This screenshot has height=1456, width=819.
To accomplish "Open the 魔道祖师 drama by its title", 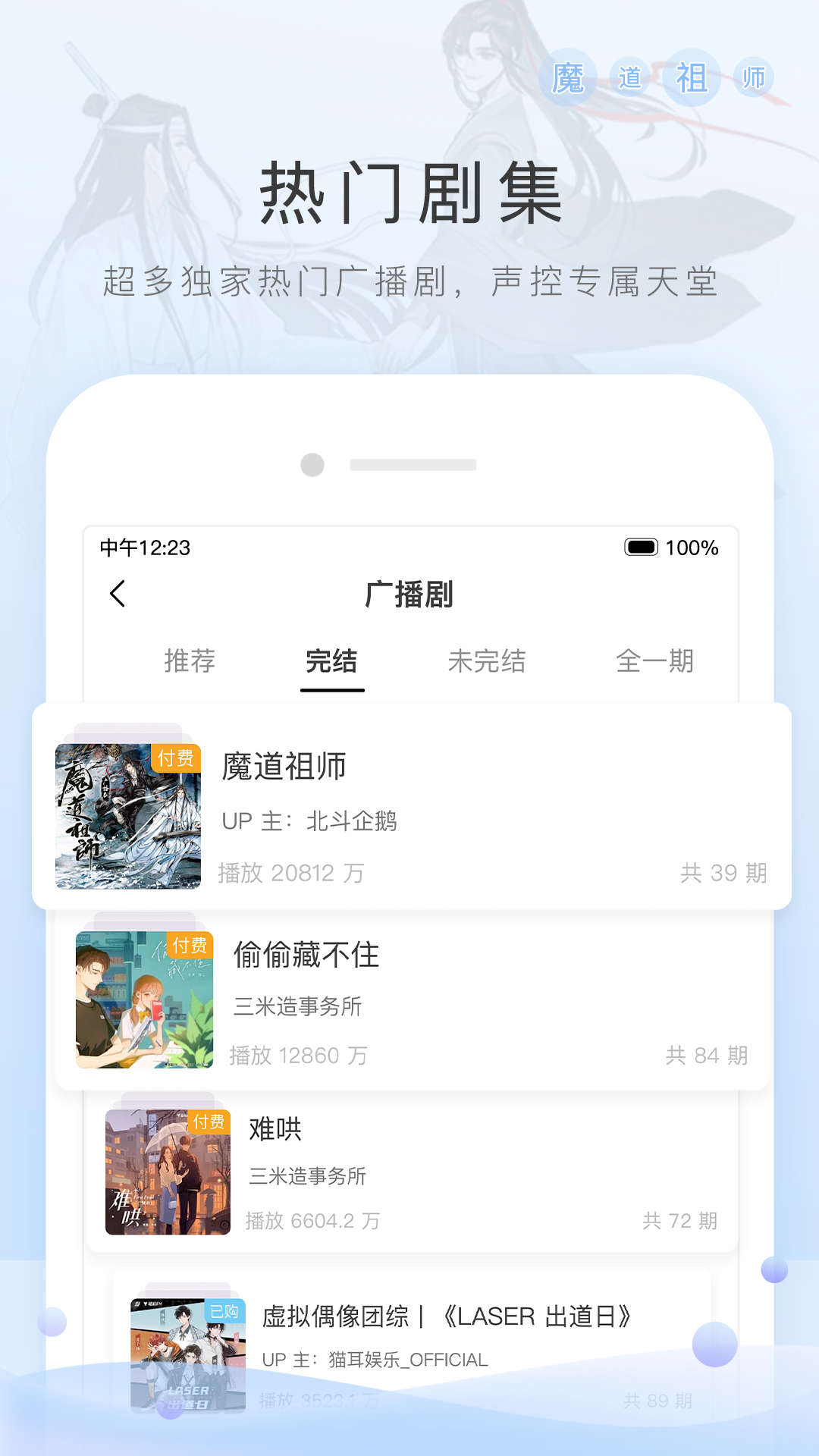I will coord(284,767).
